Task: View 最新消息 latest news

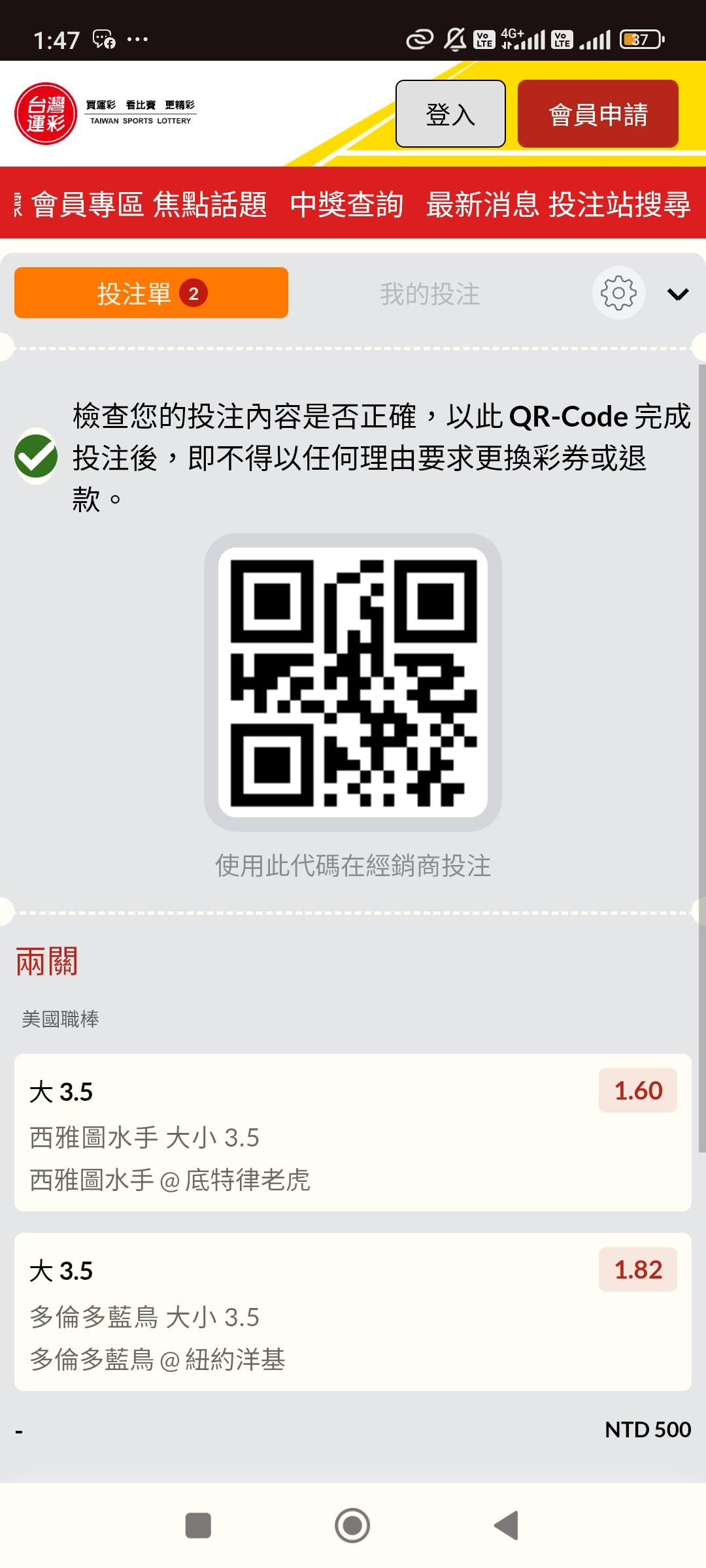Action: click(482, 204)
